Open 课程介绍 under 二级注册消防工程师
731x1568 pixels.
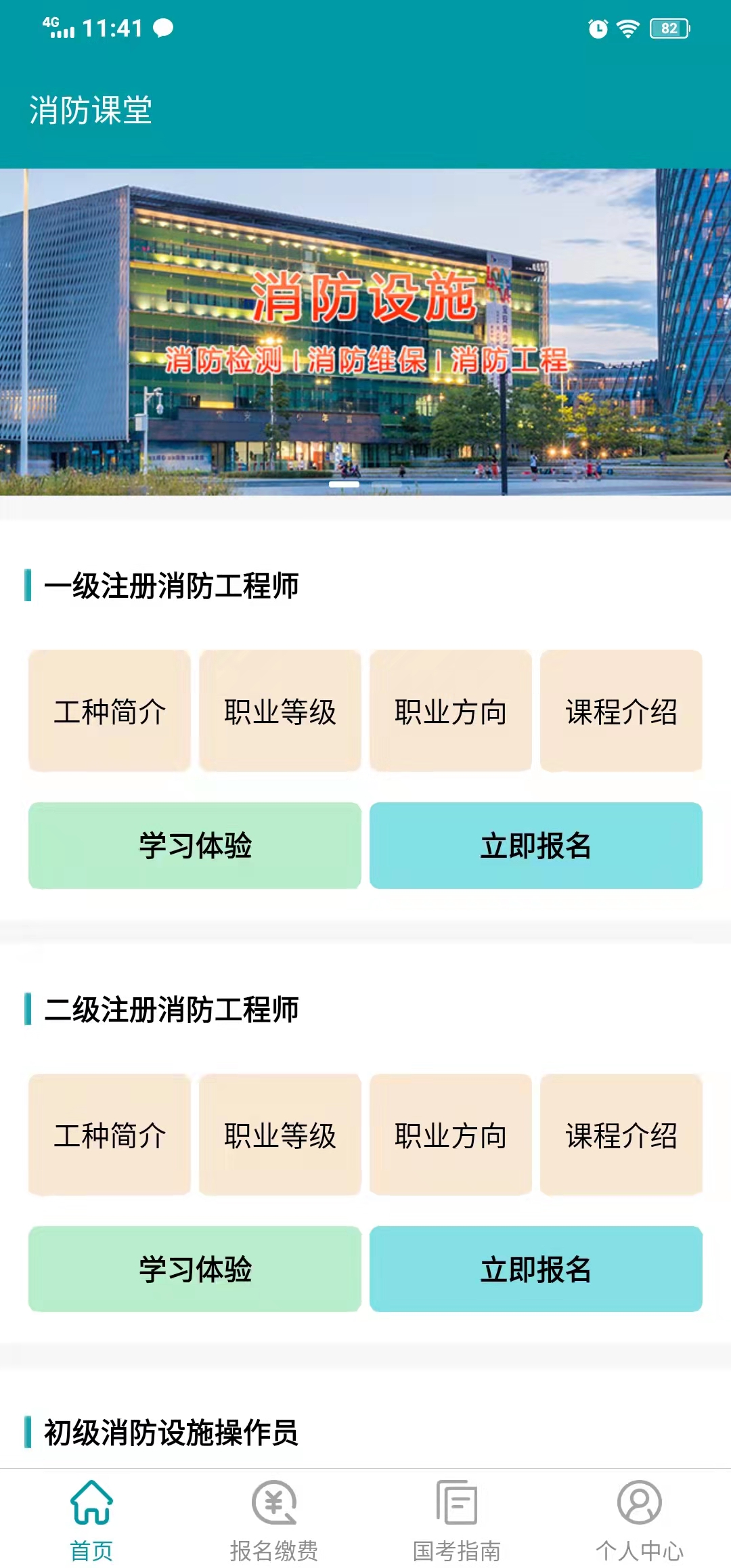point(621,1137)
